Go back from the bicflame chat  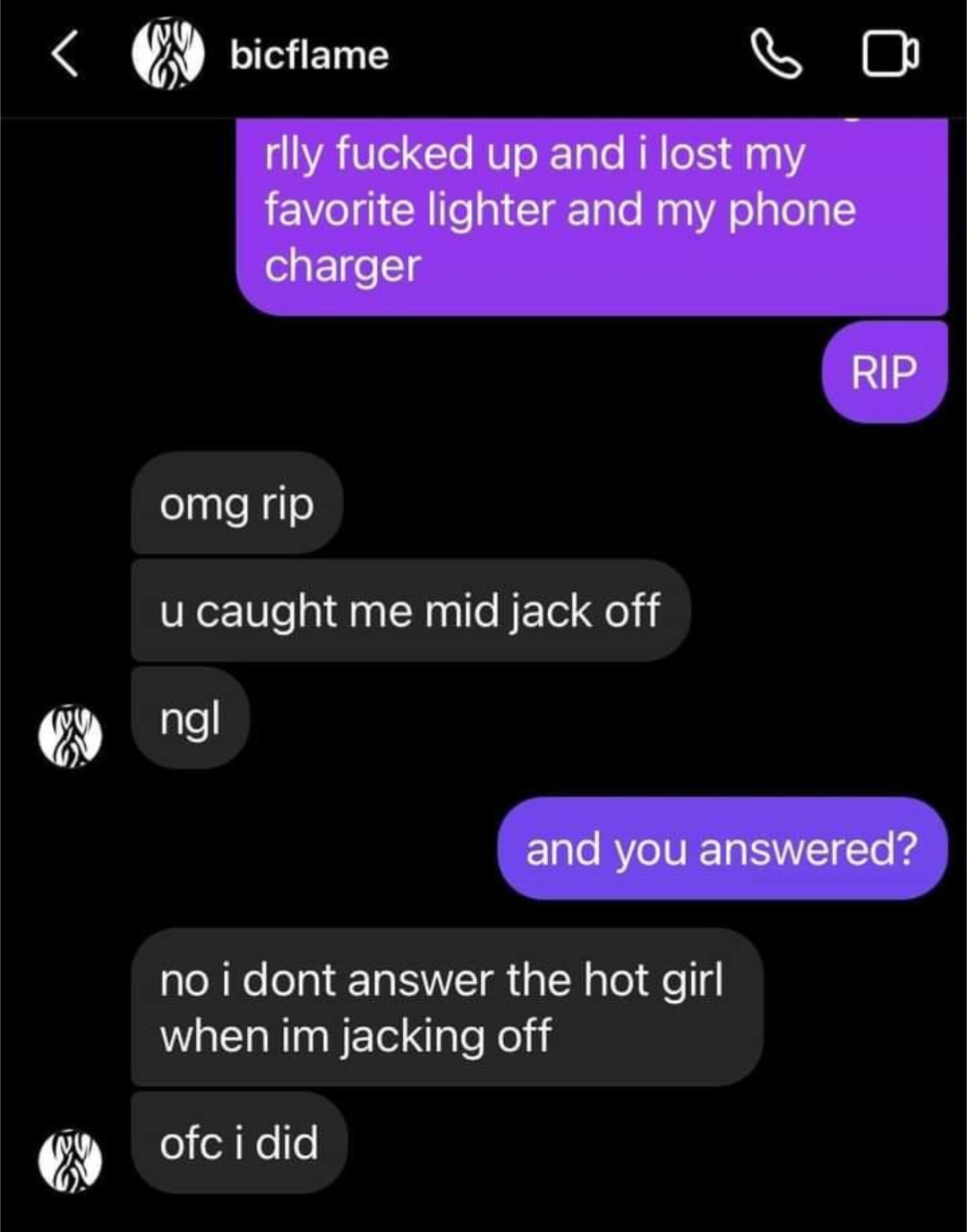tap(64, 56)
